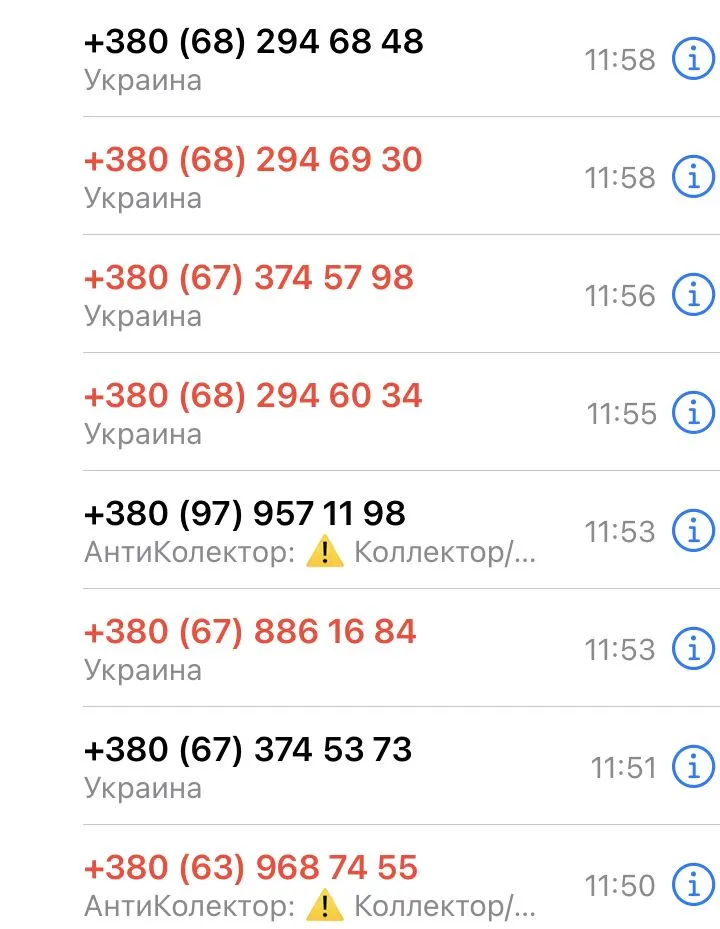View details of +380 (68) 294 69 30
This screenshot has height=929, width=720.
(x=693, y=177)
